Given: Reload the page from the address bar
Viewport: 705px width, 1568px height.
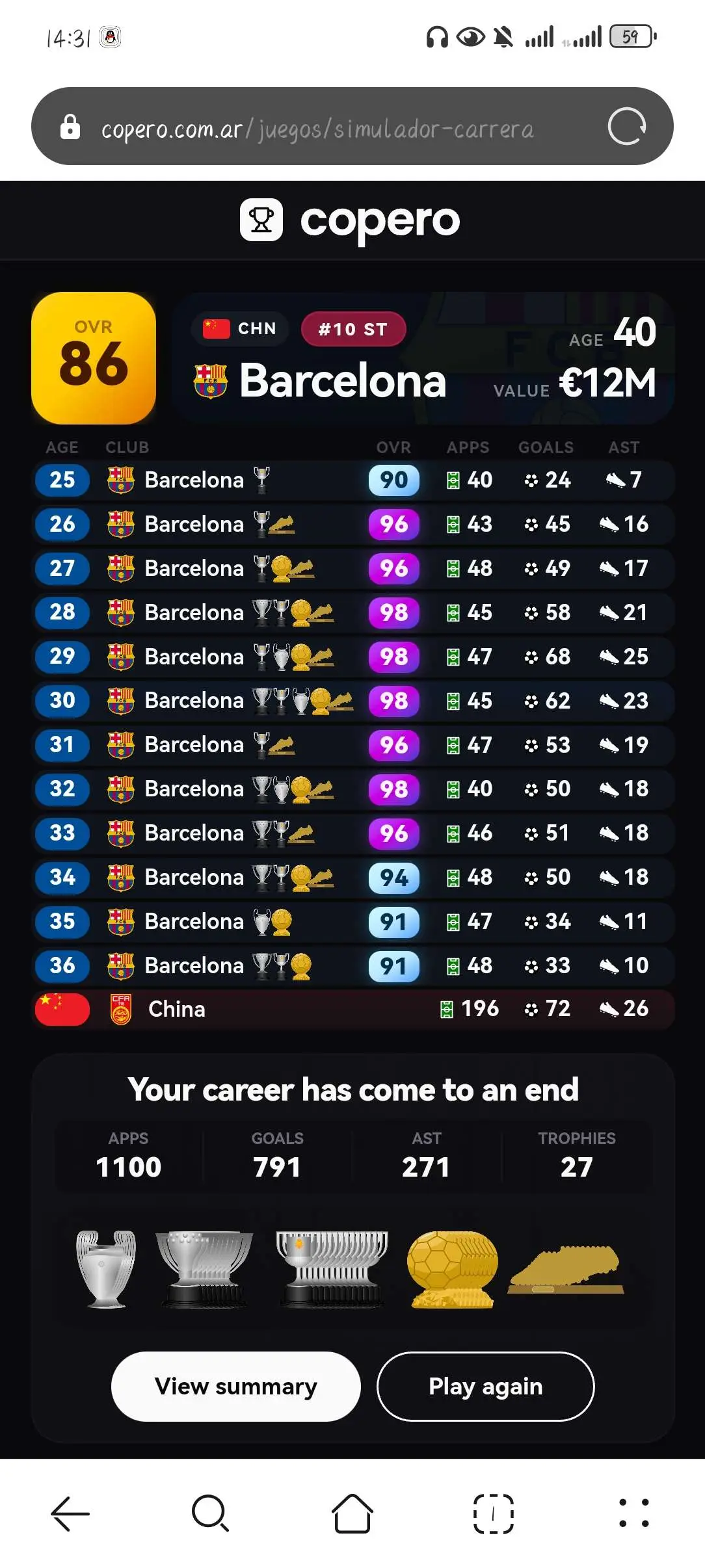Looking at the screenshot, I should tap(626, 126).
